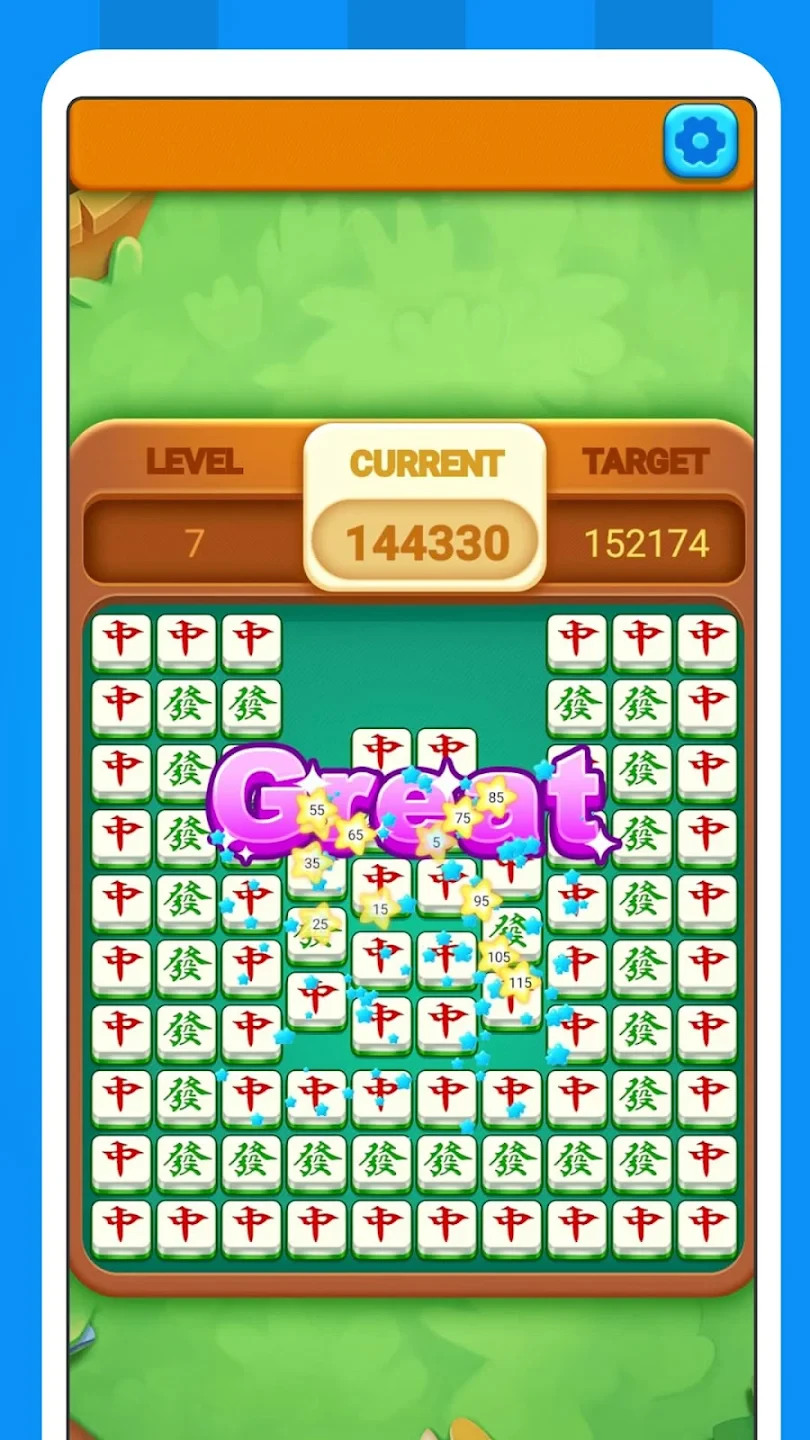The width and height of the screenshot is (810, 1440).
Task: Tap the red tile at the board's top-left corner
Action: click(x=121, y=640)
